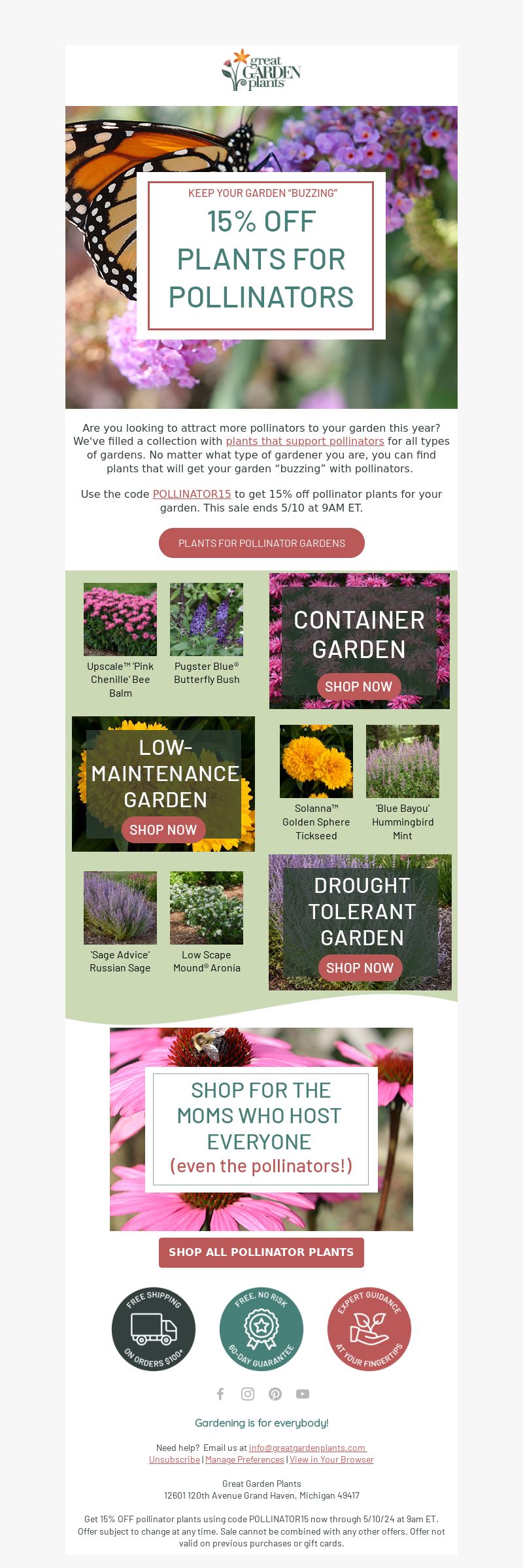
Task: Open Upscale 'Pink Chenille' Bee Balm product
Action: (120, 620)
